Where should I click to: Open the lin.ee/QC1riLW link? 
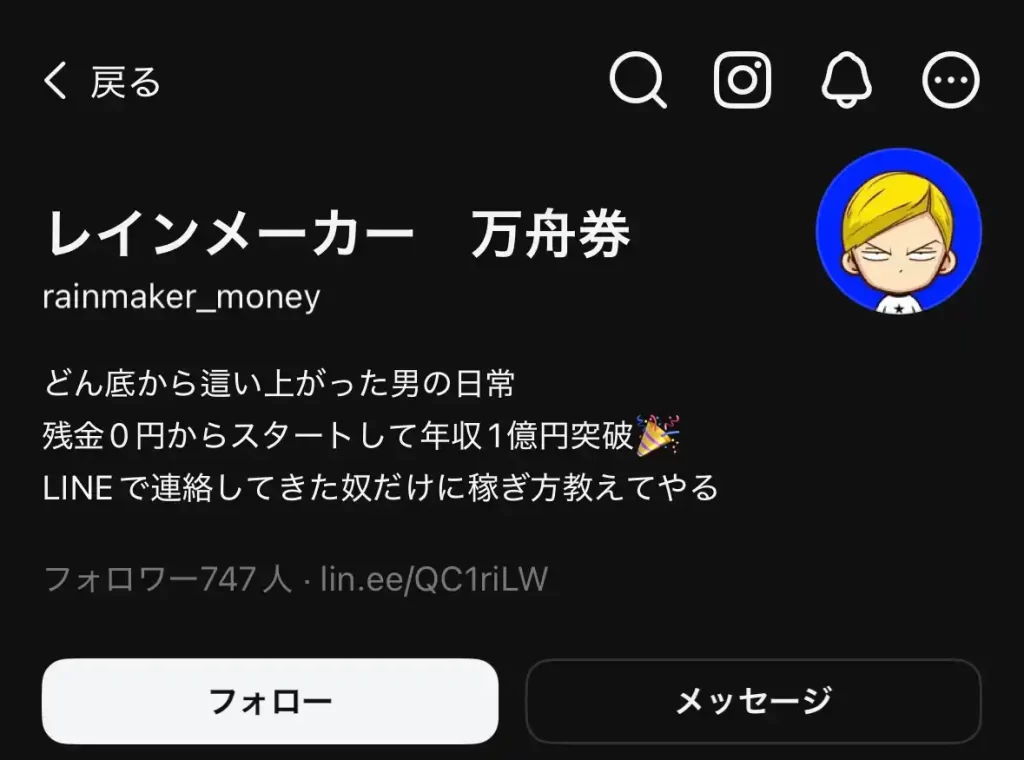pos(434,579)
